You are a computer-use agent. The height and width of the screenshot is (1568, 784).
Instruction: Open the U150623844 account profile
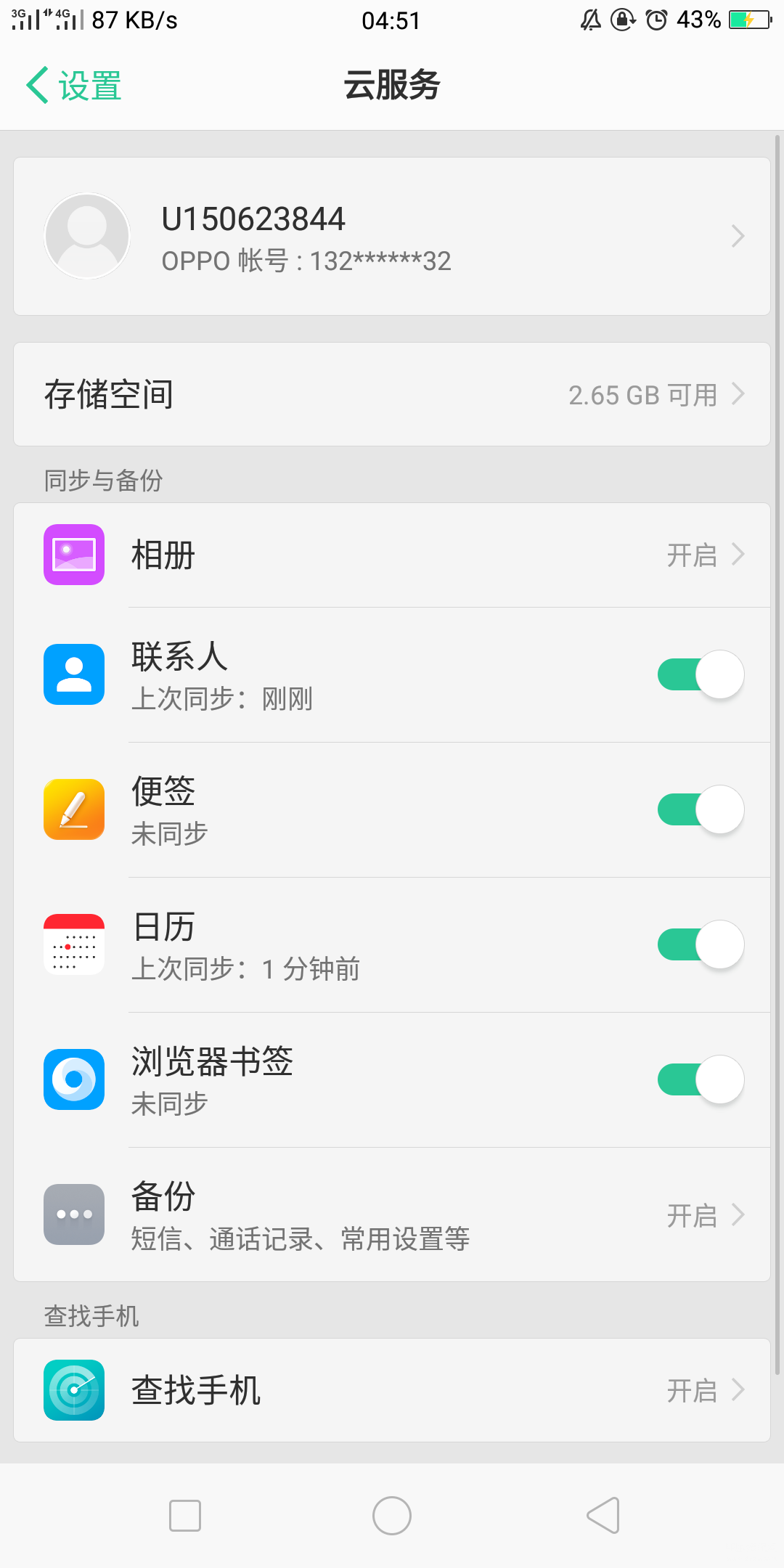[x=392, y=237]
